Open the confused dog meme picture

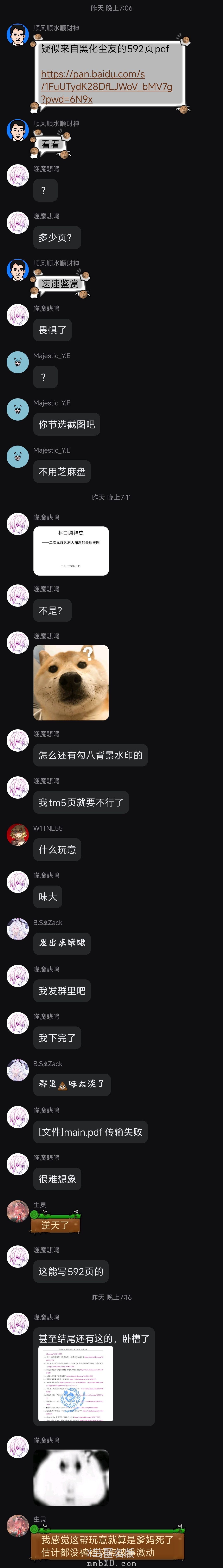point(71,682)
